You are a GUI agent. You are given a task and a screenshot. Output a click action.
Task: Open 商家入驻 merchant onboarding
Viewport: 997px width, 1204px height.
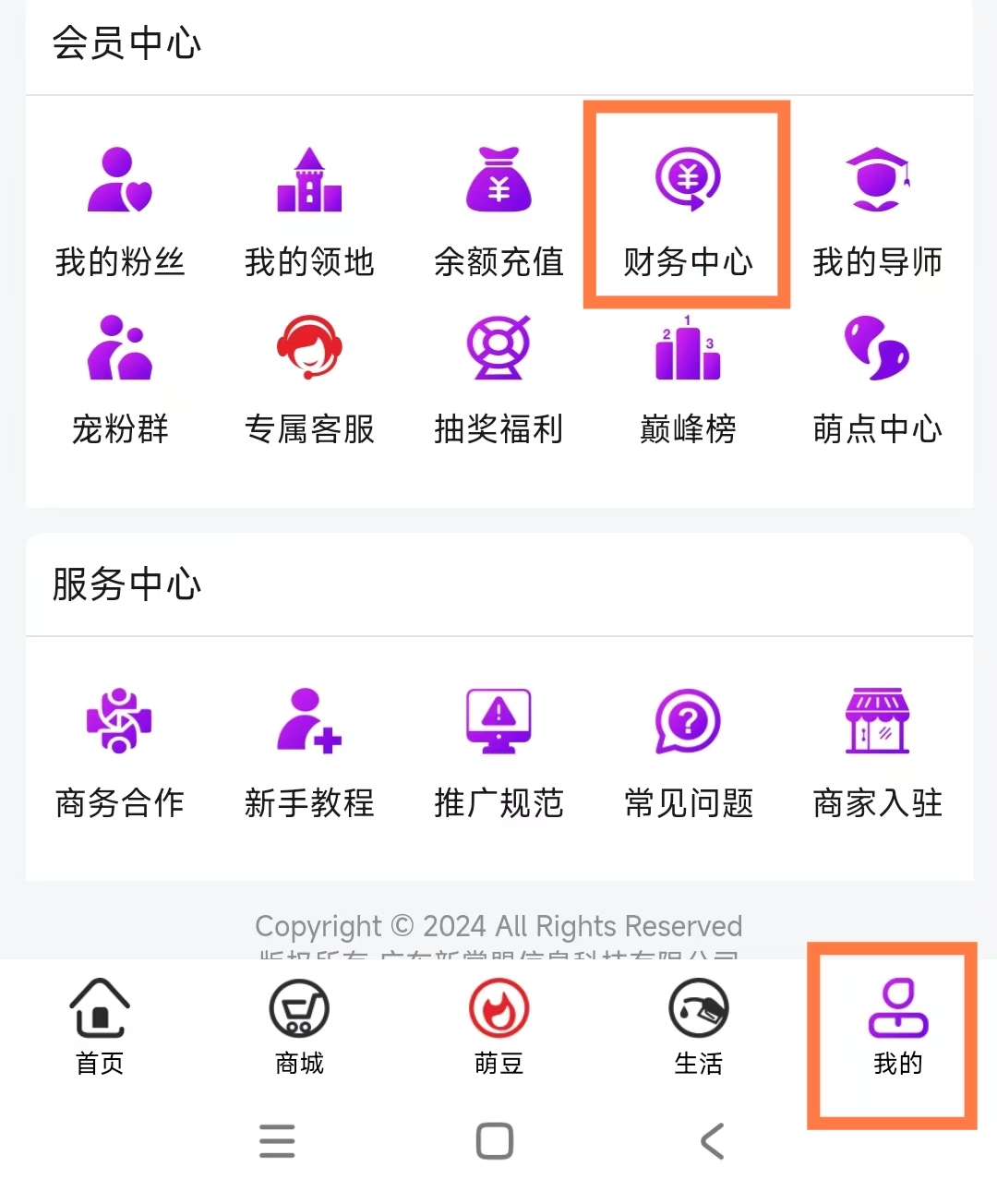pos(877,752)
